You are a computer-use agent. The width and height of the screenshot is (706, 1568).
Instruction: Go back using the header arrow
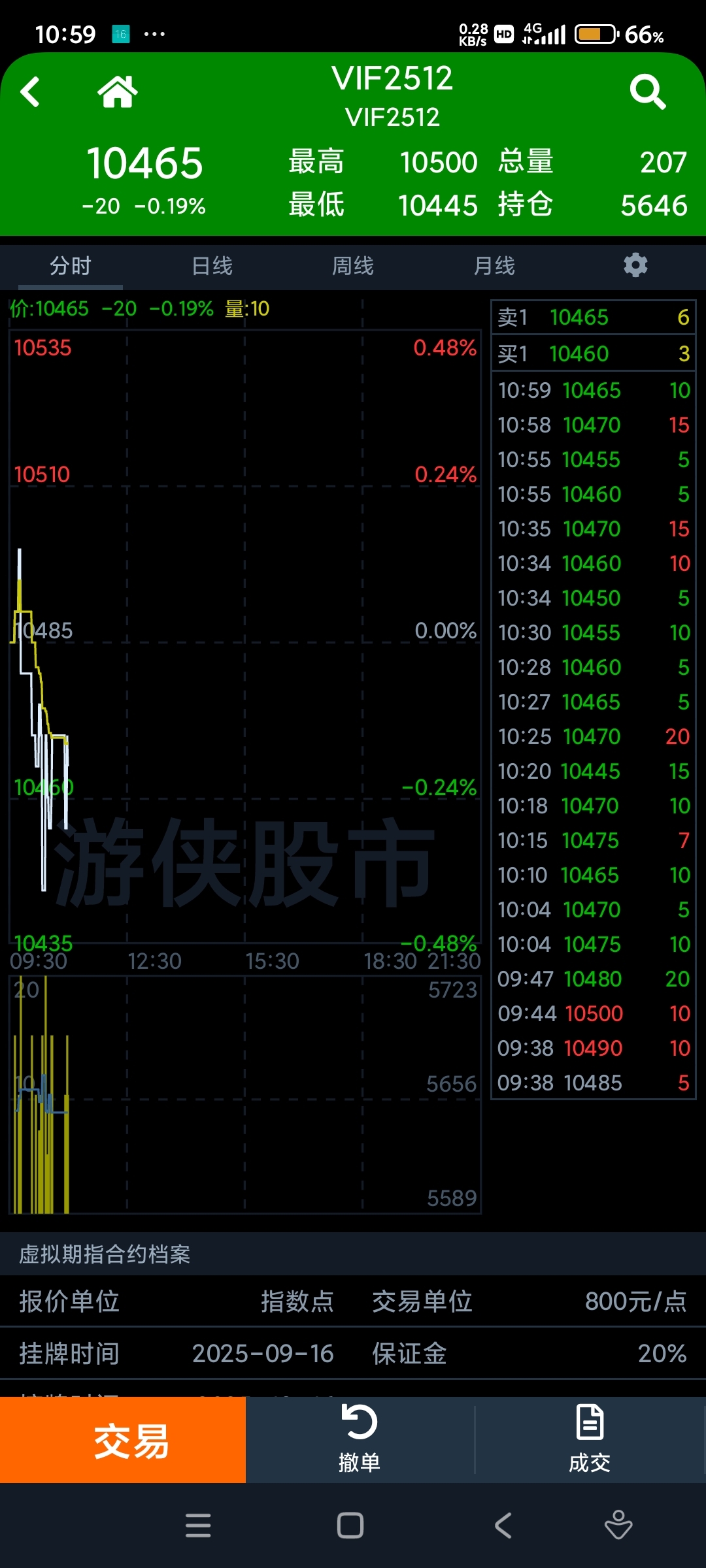coord(30,92)
